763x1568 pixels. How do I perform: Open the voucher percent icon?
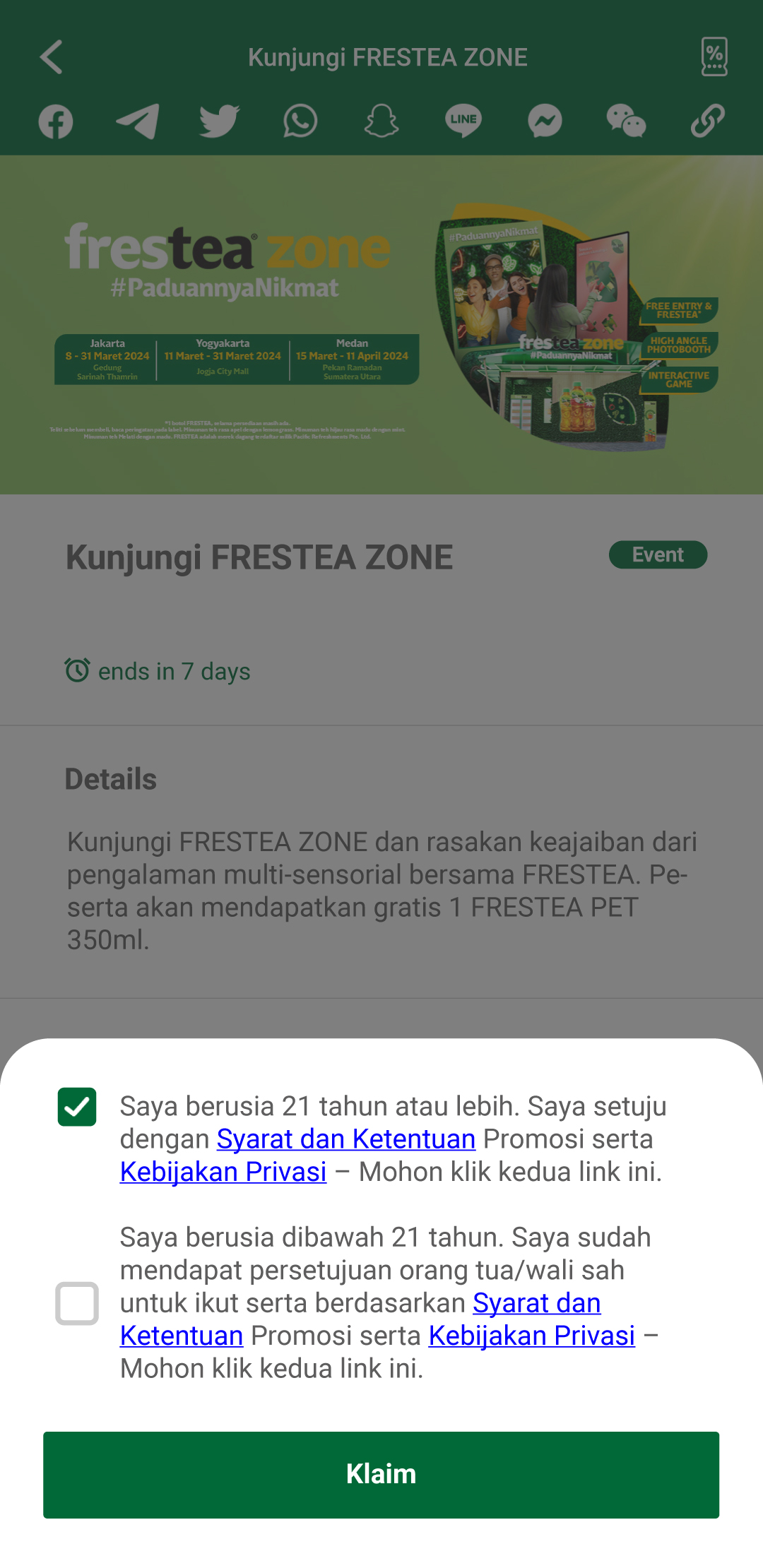pos(714,57)
